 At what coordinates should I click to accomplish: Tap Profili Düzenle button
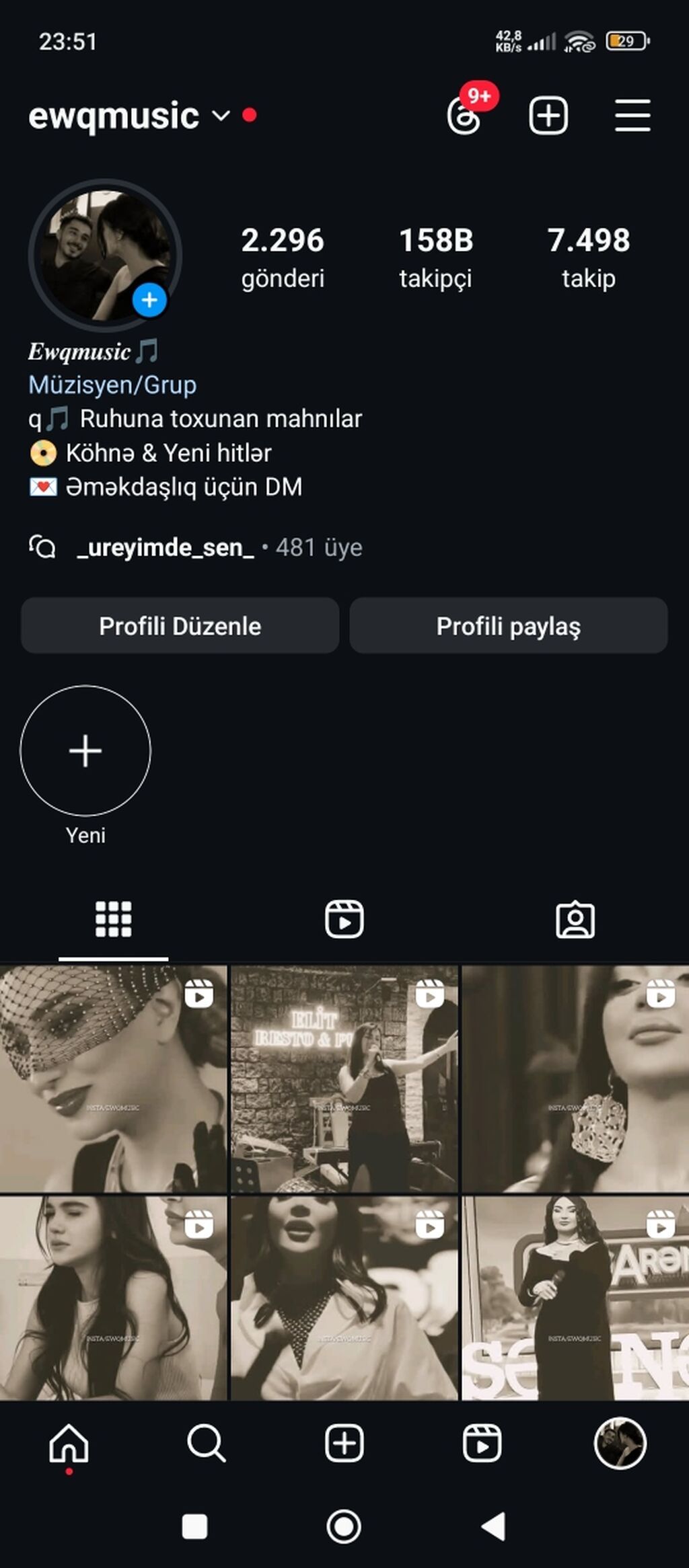tap(180, 626)
